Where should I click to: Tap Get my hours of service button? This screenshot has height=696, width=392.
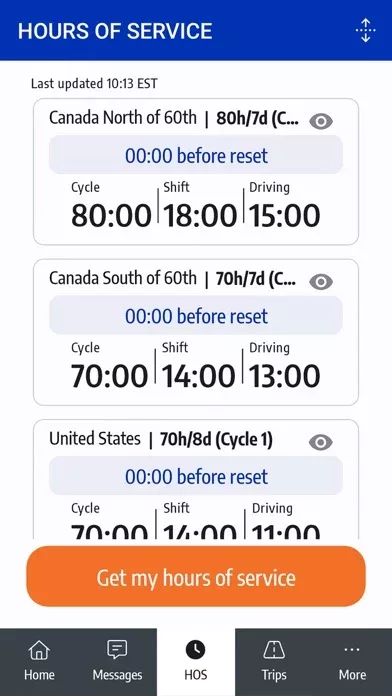pyautogui.click(x=196, y=576)
